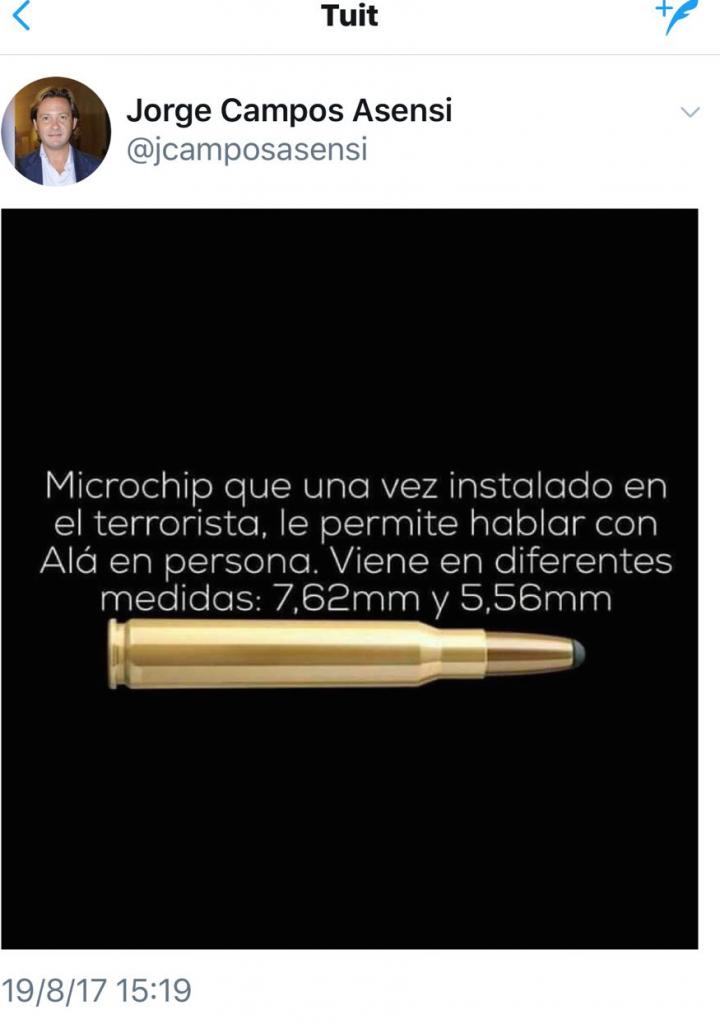Expand the tweet options chevron
The image size is (720, 1024).
pyautogui.click(x=690, y=113)
